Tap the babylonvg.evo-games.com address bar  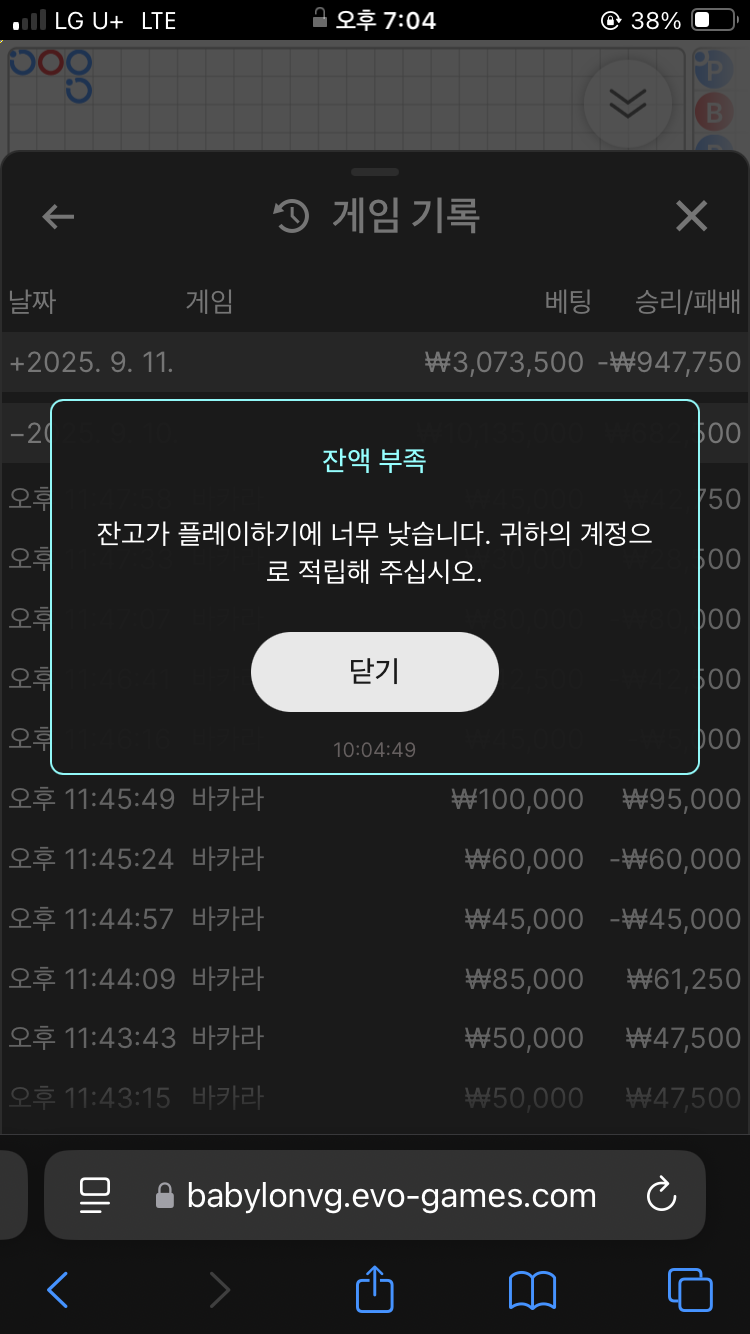click(x=390, y=1195)
